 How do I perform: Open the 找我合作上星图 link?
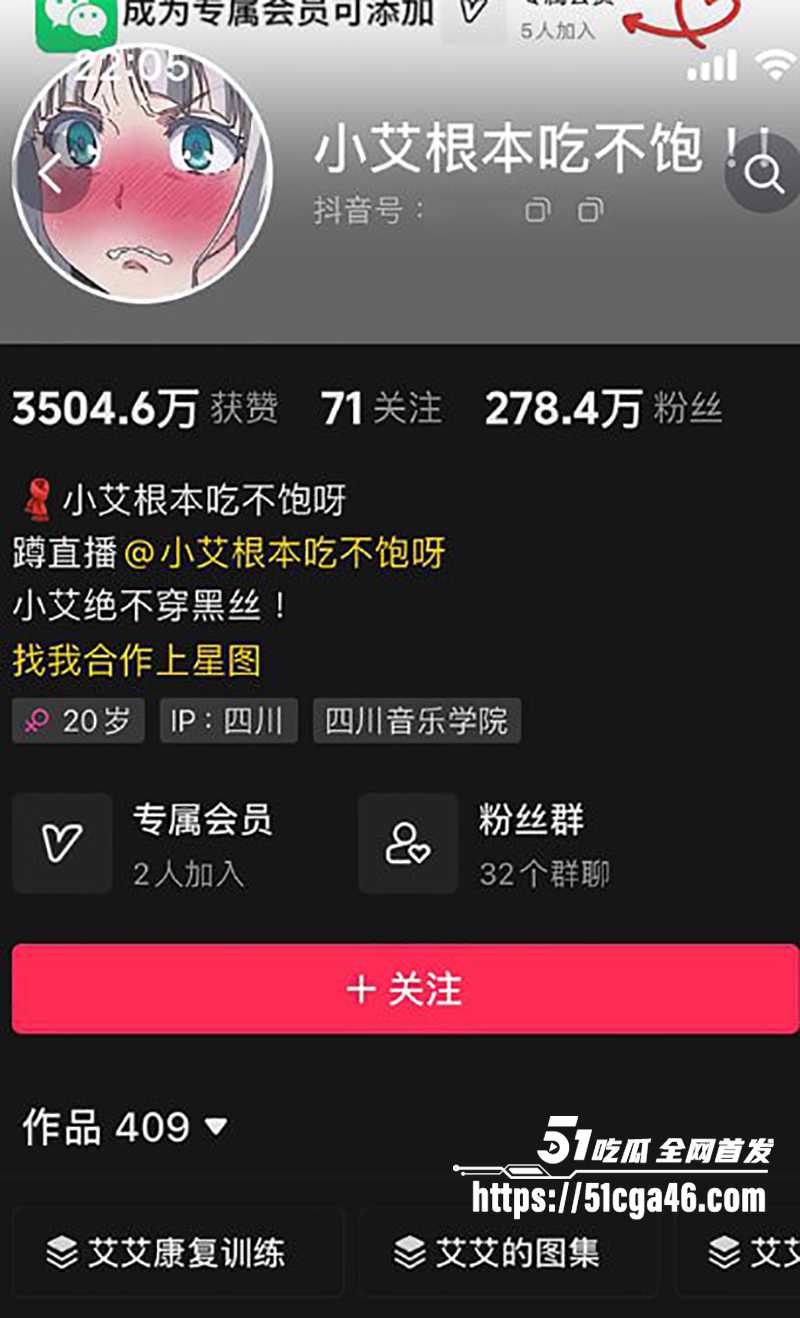point(137,660)
